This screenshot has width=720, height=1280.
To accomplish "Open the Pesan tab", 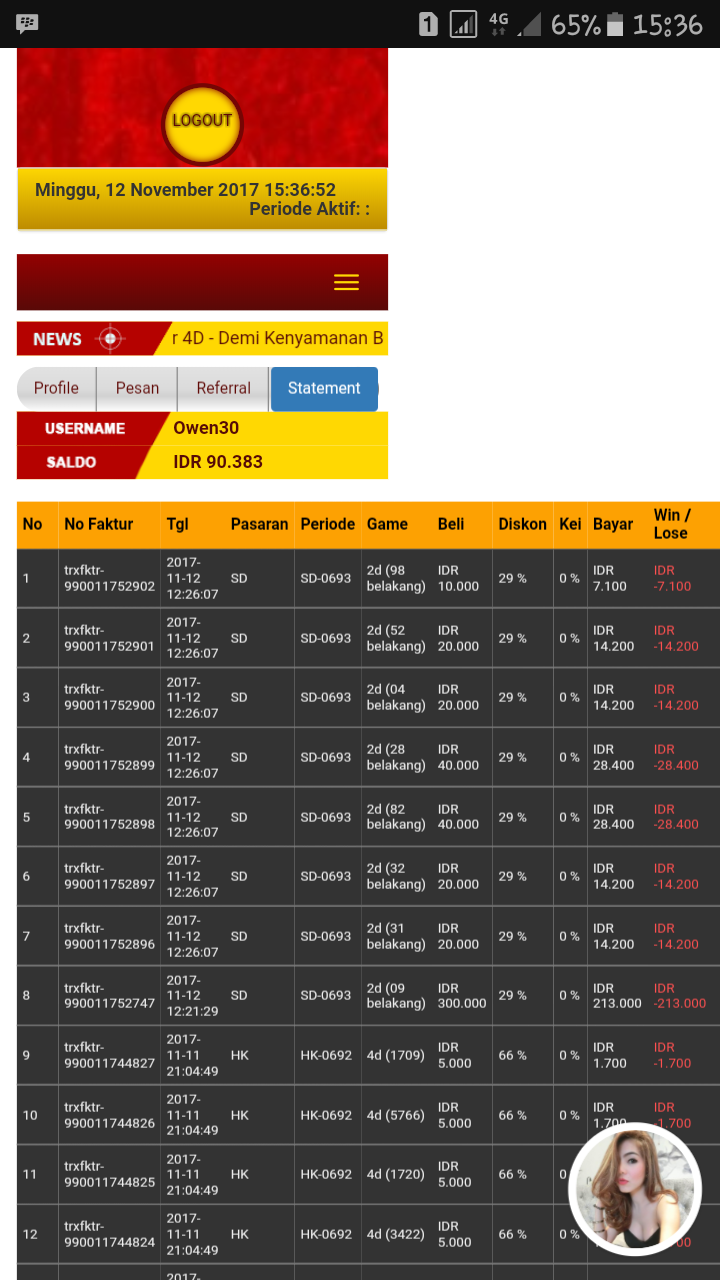I will pyautogui.click(x=137, y=389).
